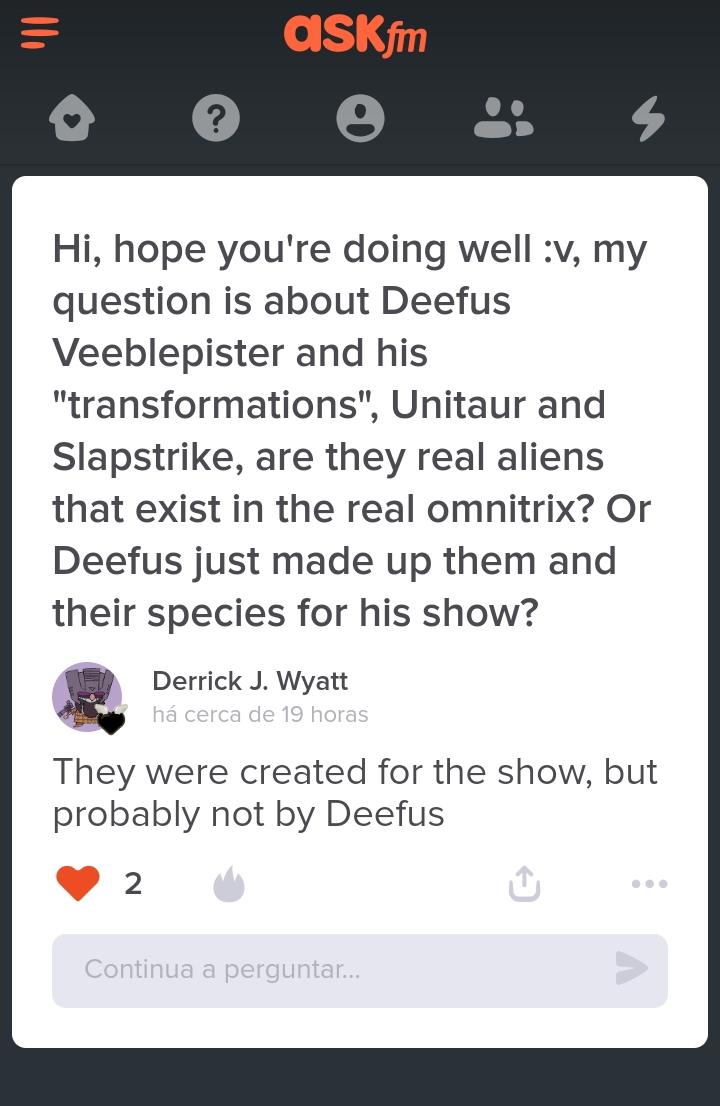Open the answer's three-dot options menu
Screen dimensions: 720x1106
click(x=649, y=884)
